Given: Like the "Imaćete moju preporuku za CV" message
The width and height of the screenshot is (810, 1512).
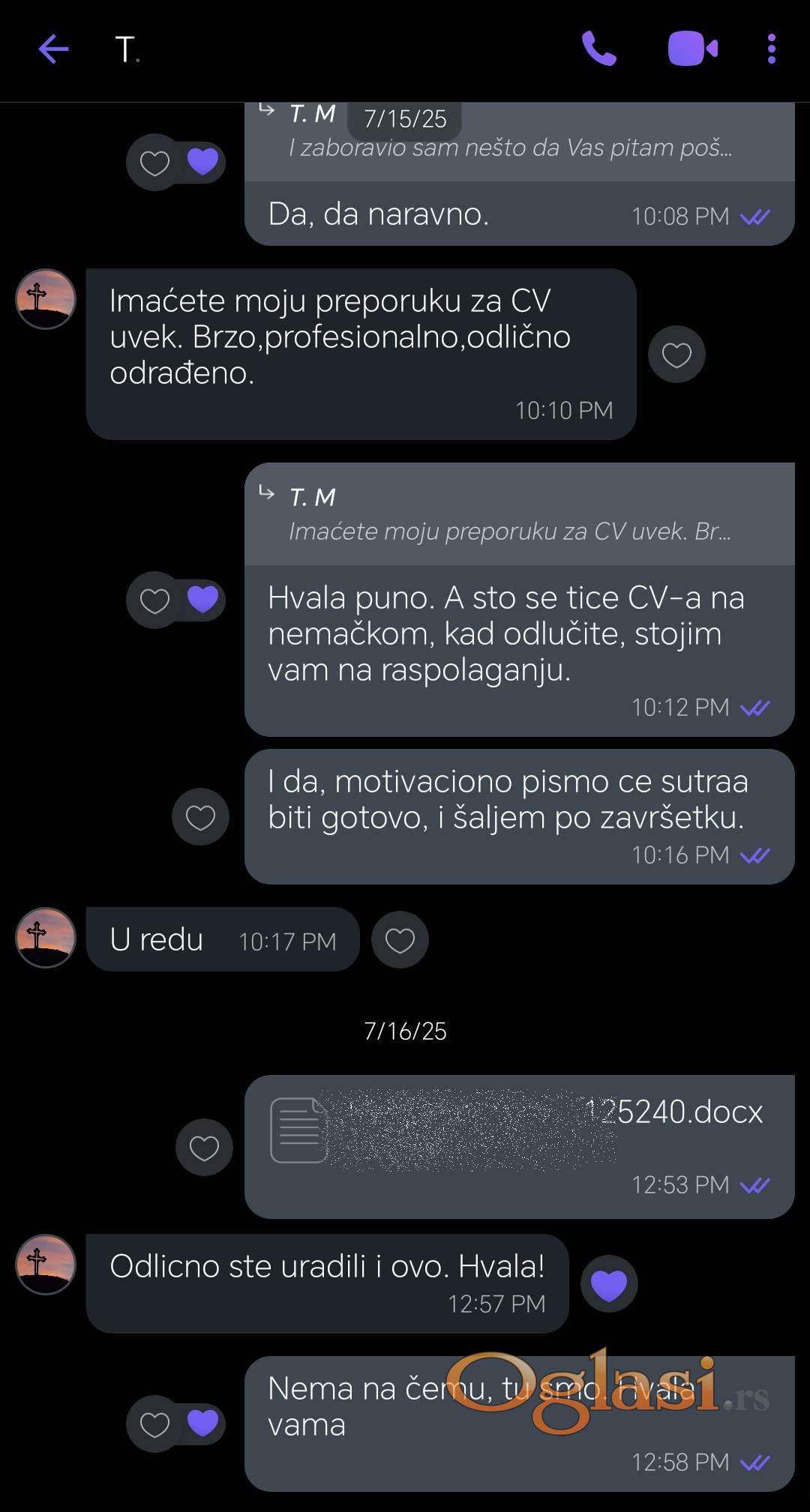Looking at the screenshot, I should [x=676, y=355].
